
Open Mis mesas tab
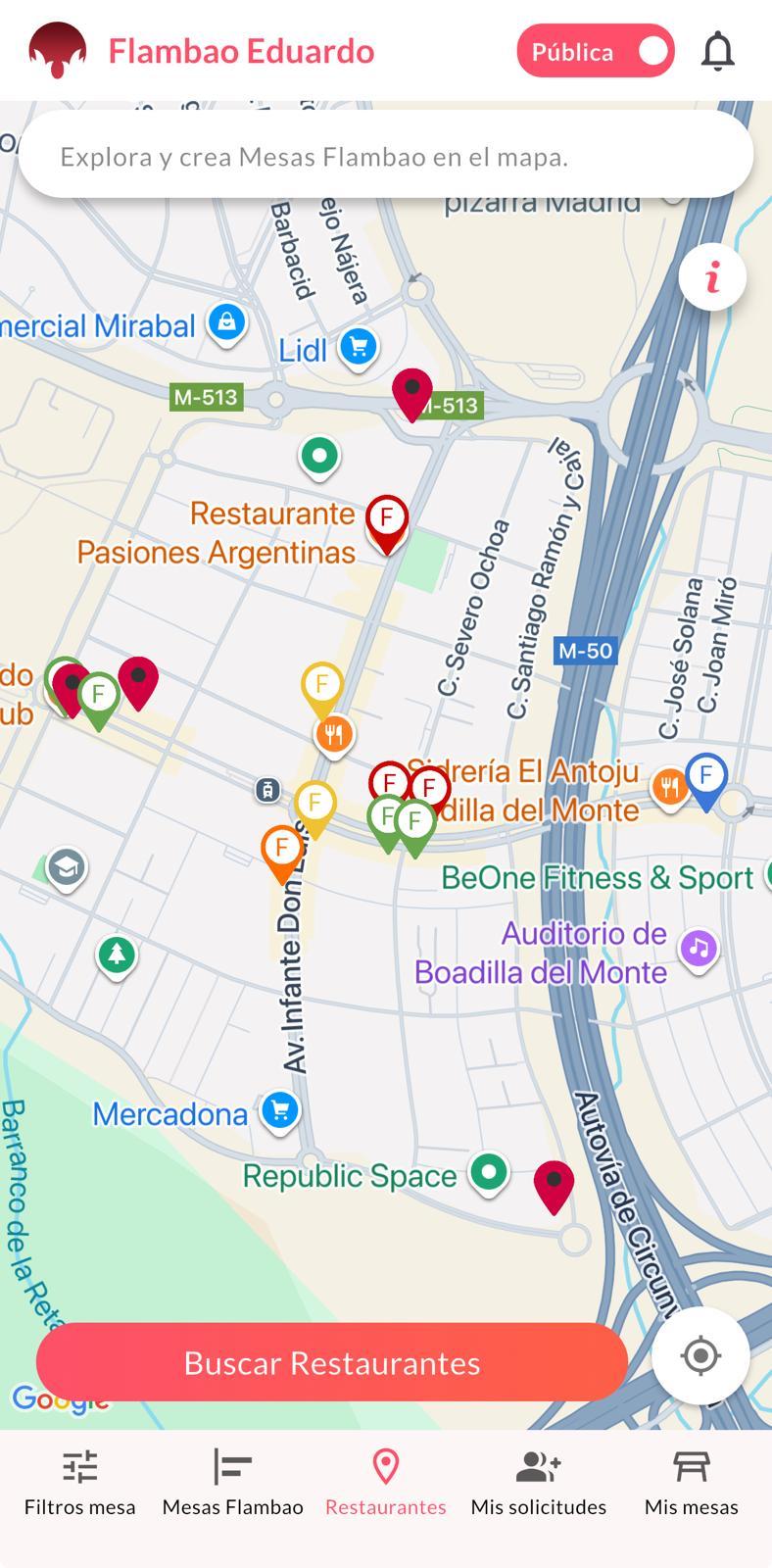pos(691,1483)
